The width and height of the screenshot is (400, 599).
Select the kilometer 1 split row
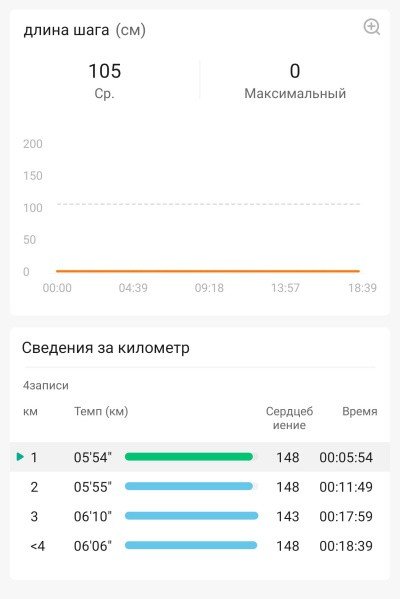click(x=200, y=457)
